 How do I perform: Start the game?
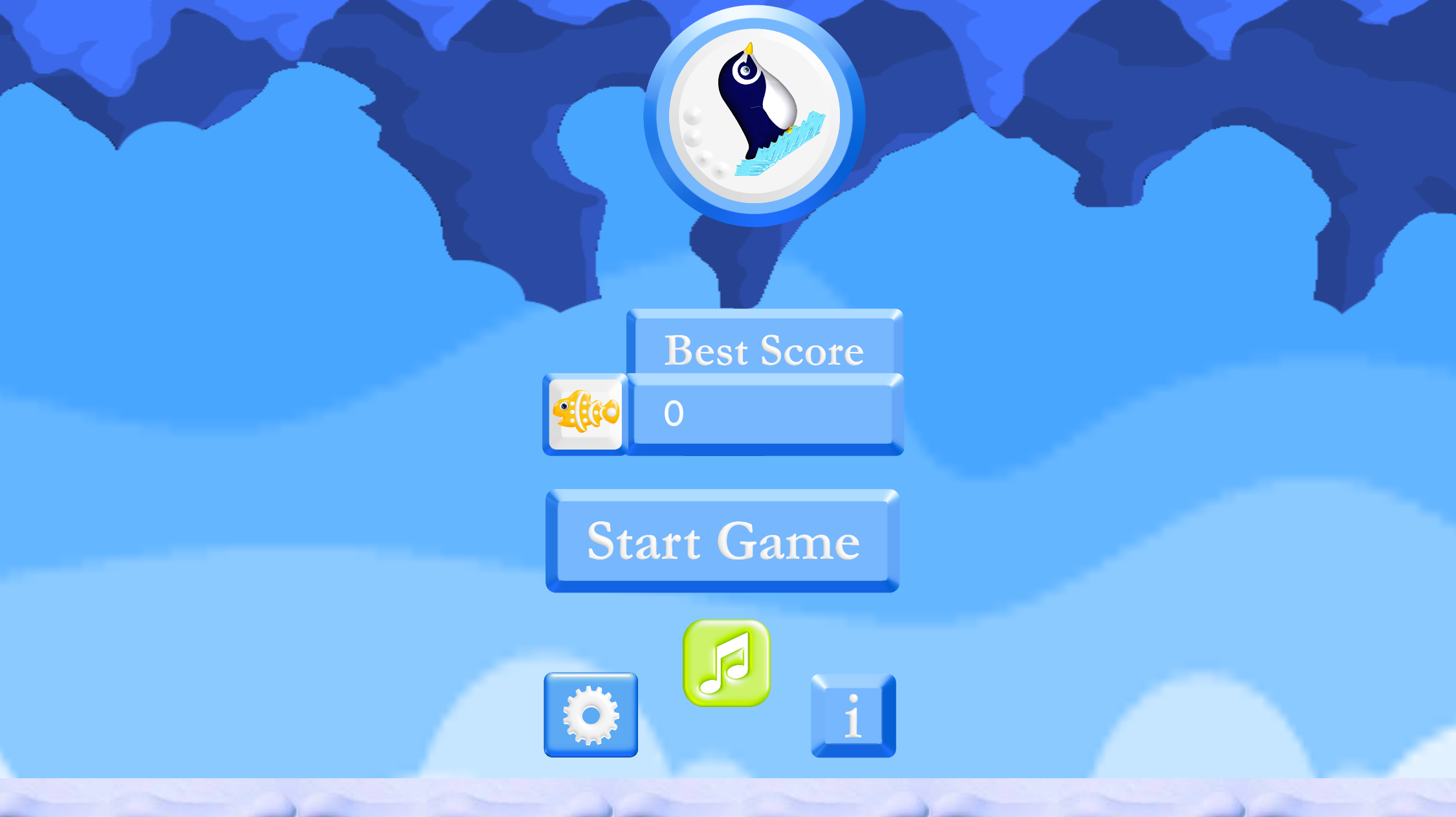point(722,541)
